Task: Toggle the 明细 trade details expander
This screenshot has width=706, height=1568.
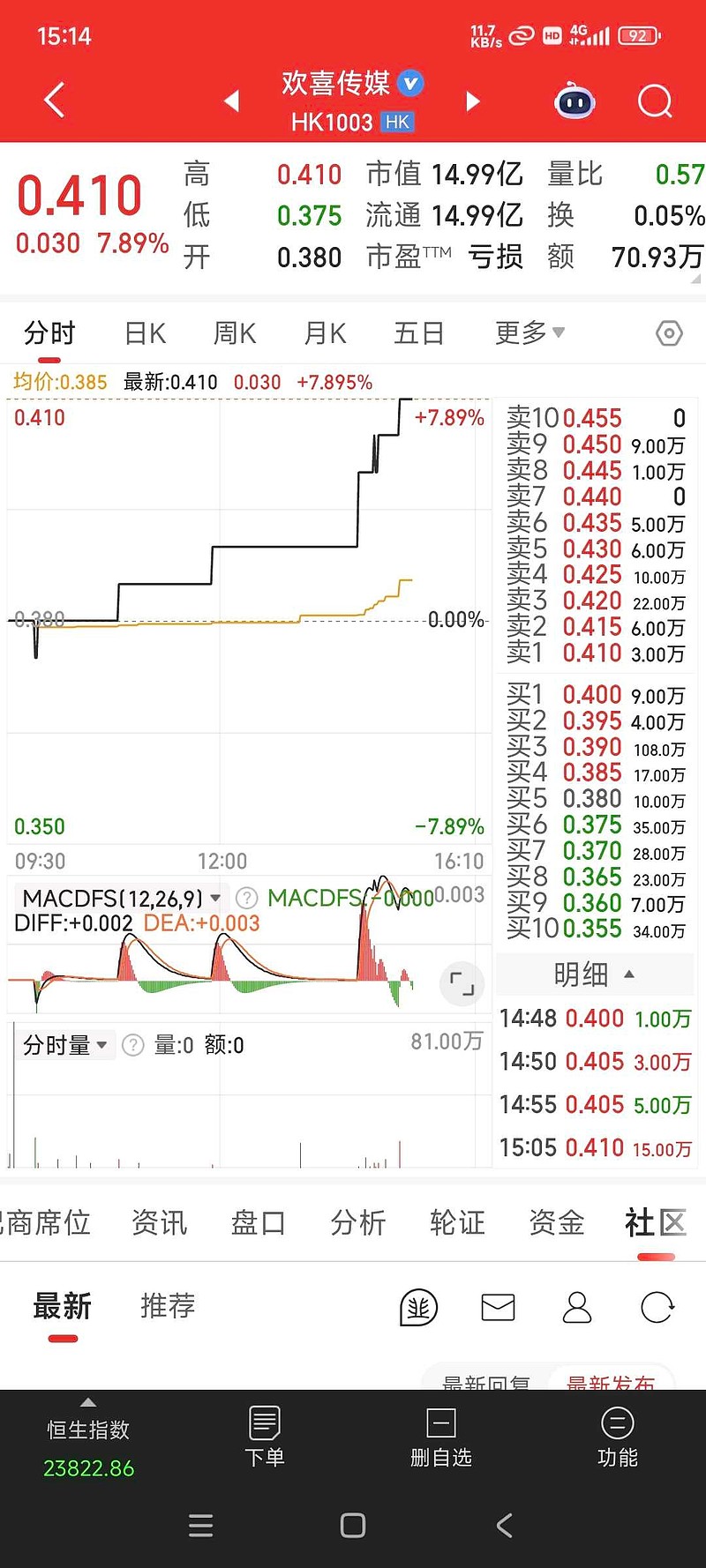Action: 594,974
